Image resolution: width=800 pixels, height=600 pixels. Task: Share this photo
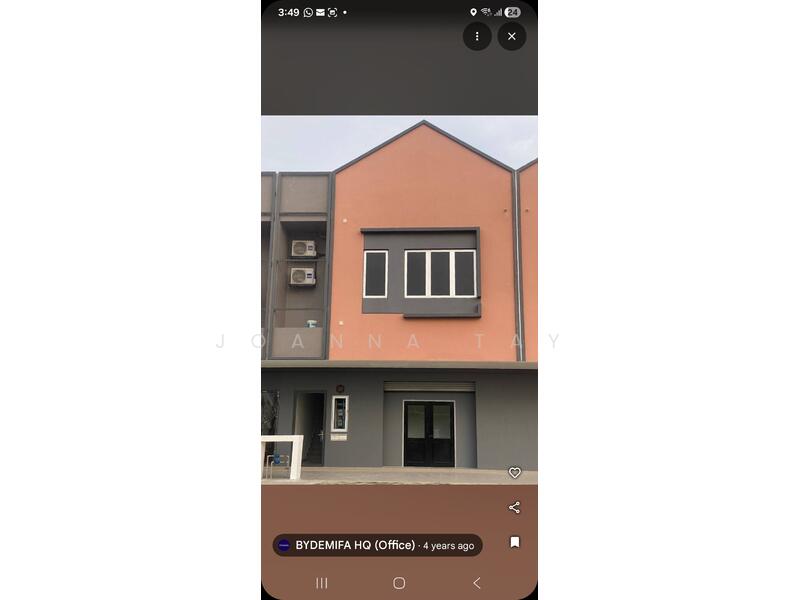(x=514, y=507)
